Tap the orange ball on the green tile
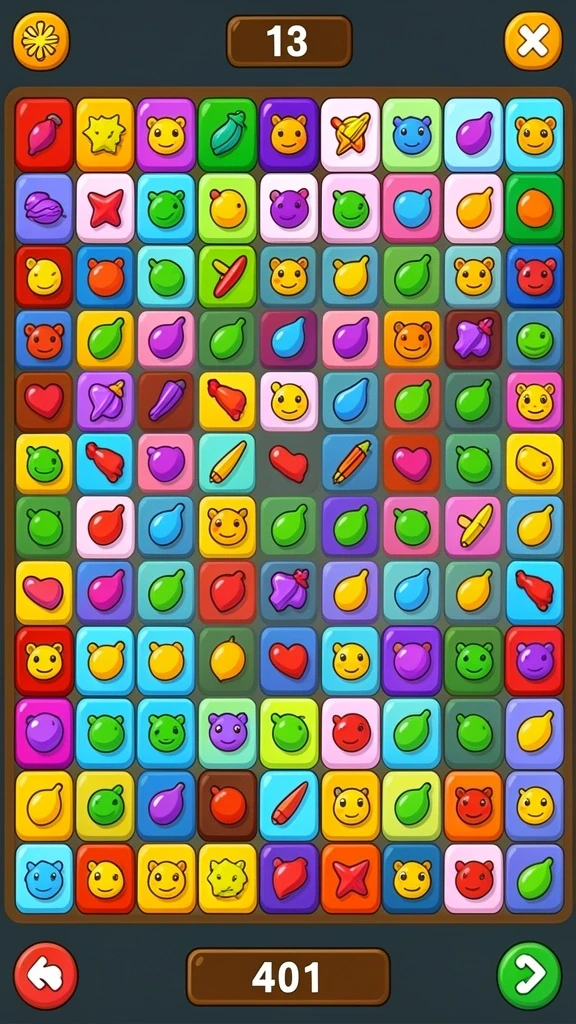The image size is (576, 1024). pyautogui.click(x=534, y=209)
